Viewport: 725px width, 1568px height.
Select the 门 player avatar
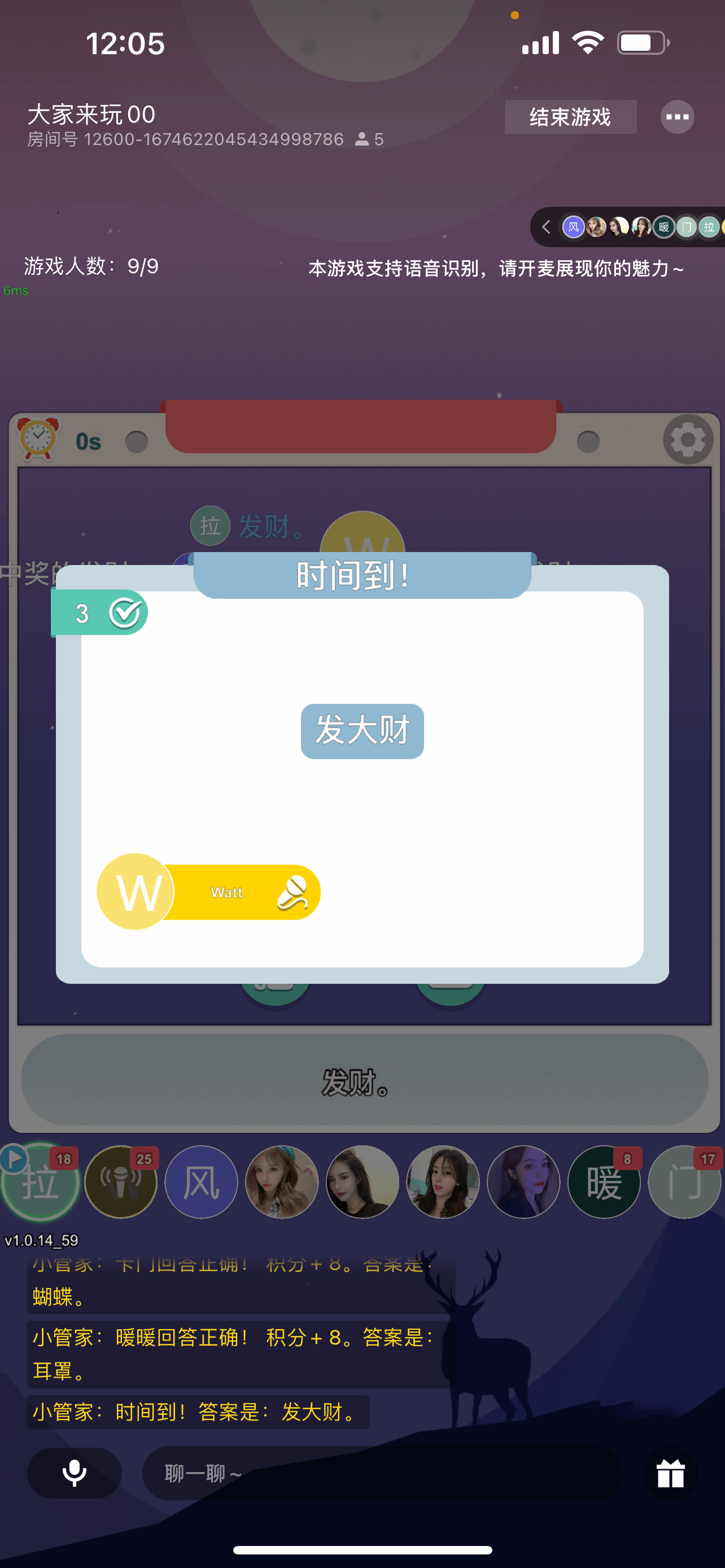684,1182
